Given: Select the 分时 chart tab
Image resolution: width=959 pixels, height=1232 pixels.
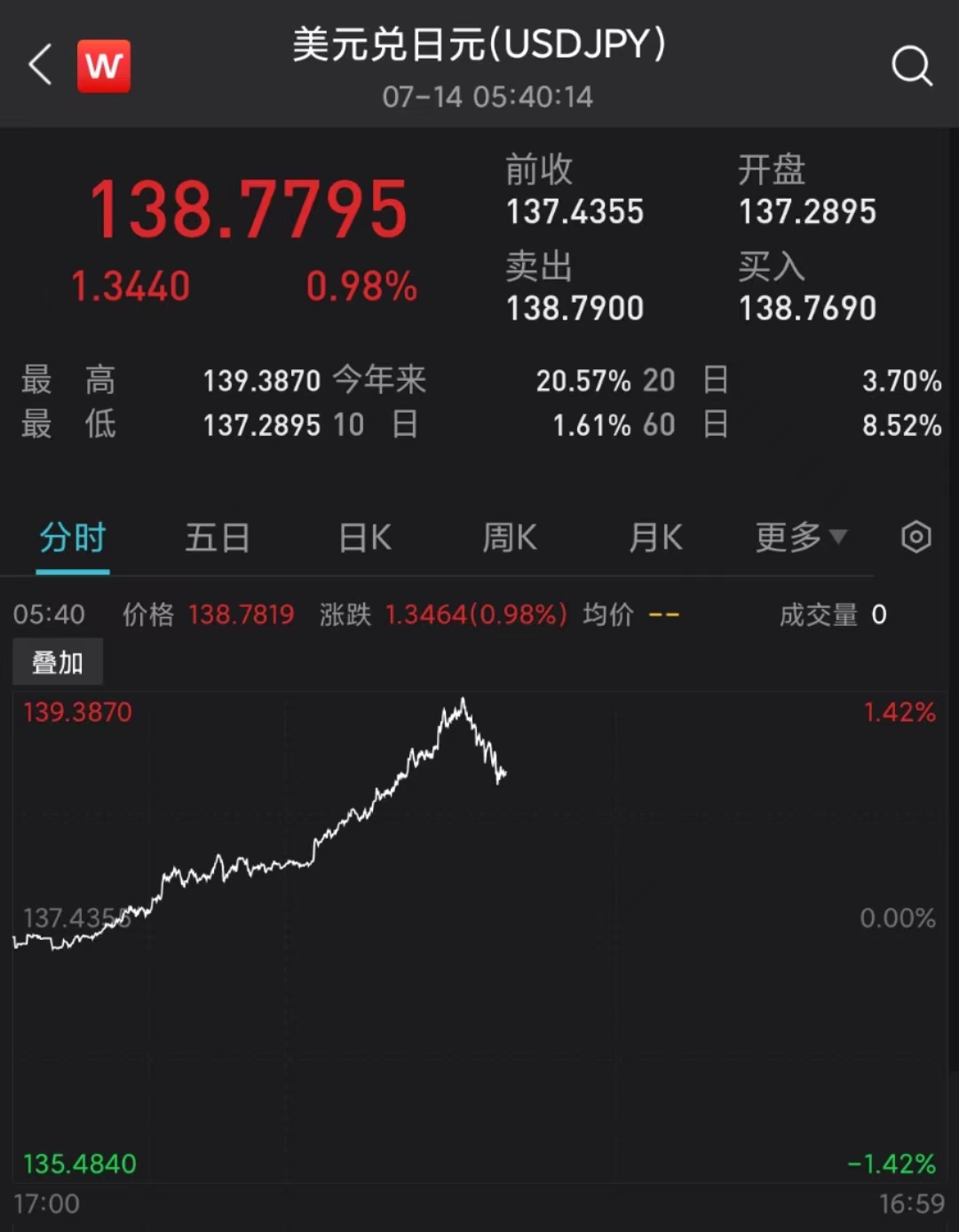Looking at the screenshot, I should click(73, 538).
